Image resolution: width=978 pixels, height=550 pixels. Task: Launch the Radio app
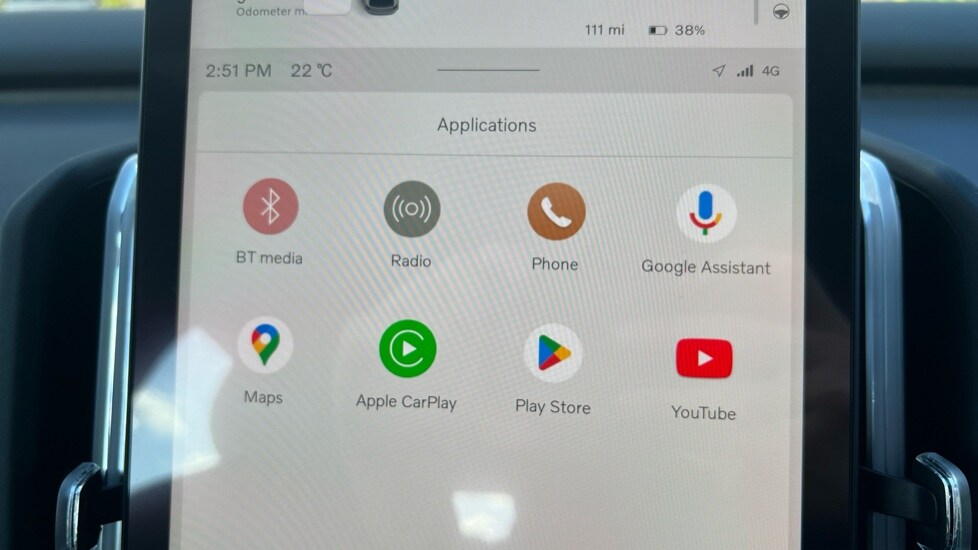(411, 210)
